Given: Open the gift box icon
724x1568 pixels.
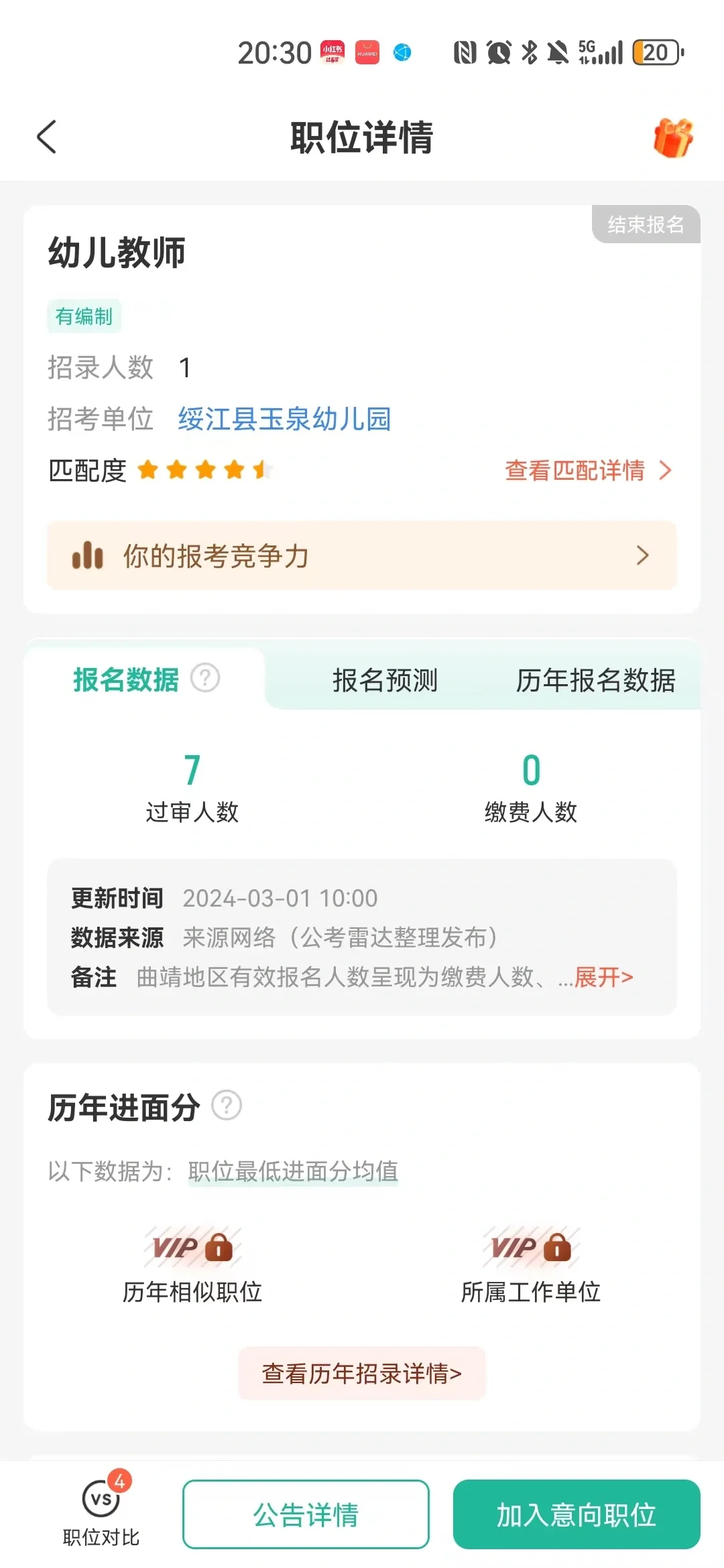Looking at the screenshot, I should tap(673, 138).
